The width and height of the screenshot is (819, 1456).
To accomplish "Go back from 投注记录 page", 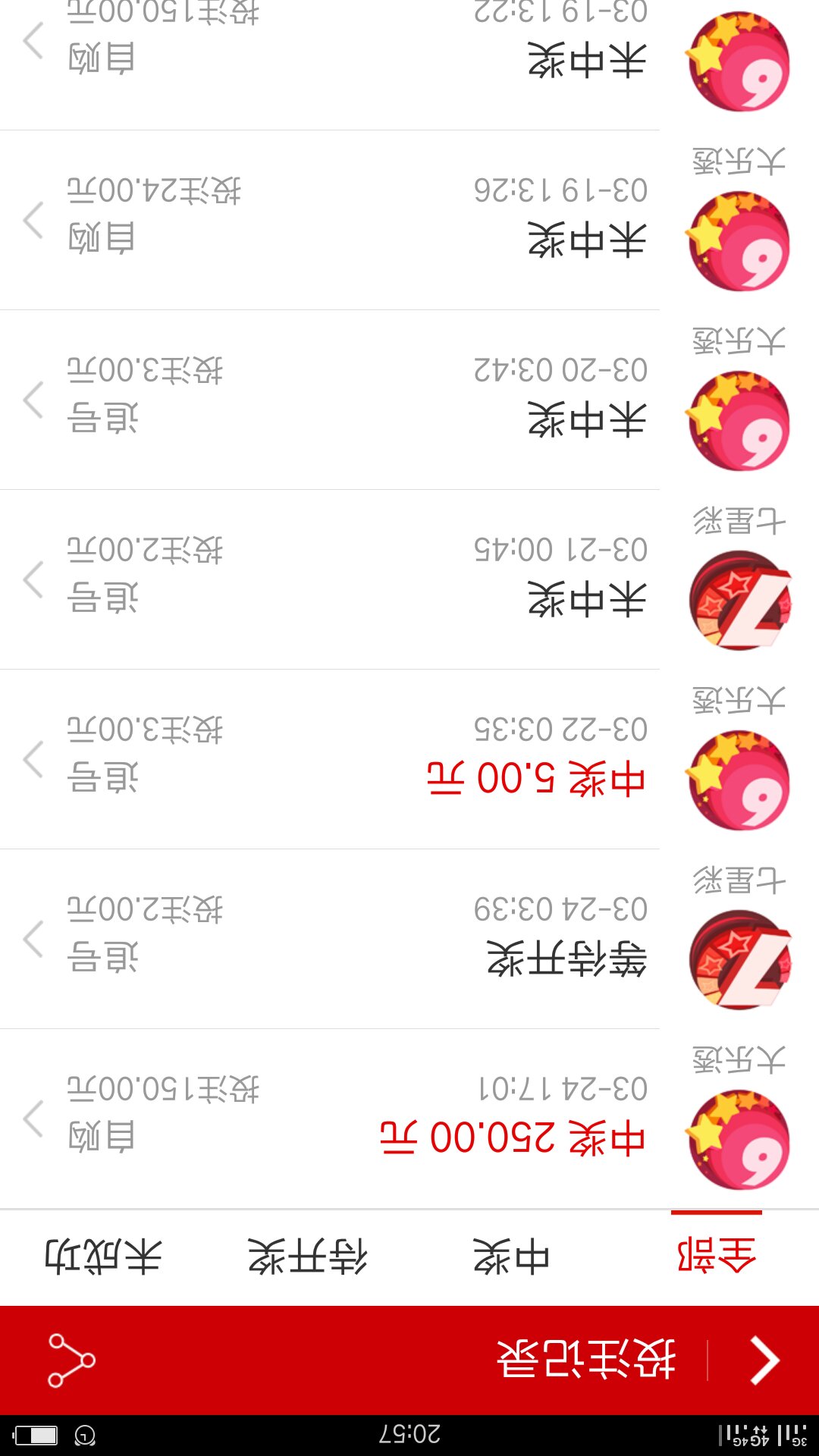I will pyautogui.click(x=764, y=1360).
